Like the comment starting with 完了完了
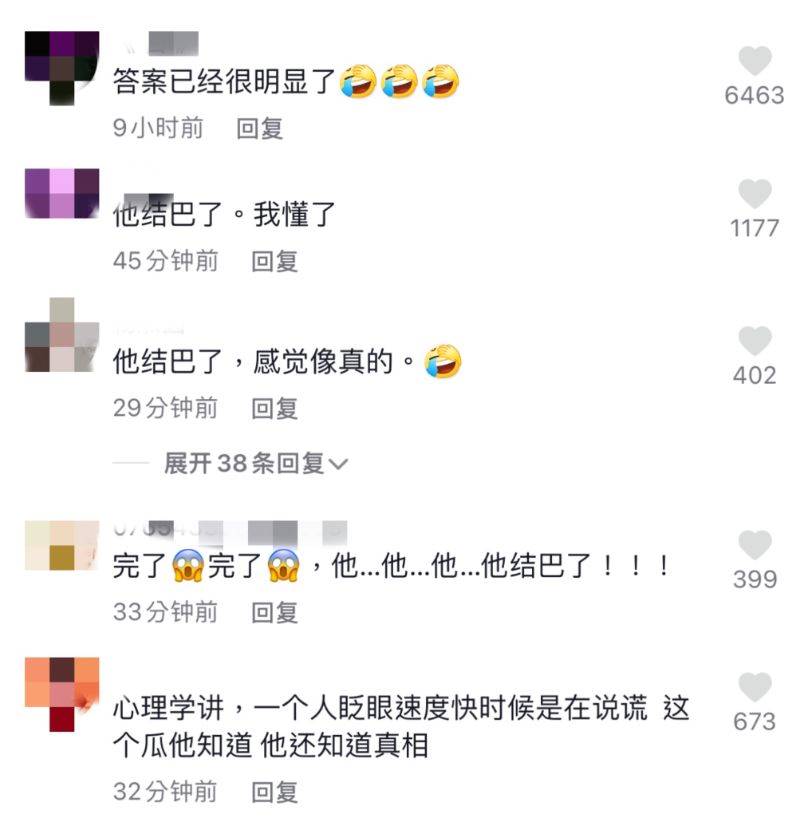This screenshot has width=800, height=830. pyautogui.click(x=754, y=545)
